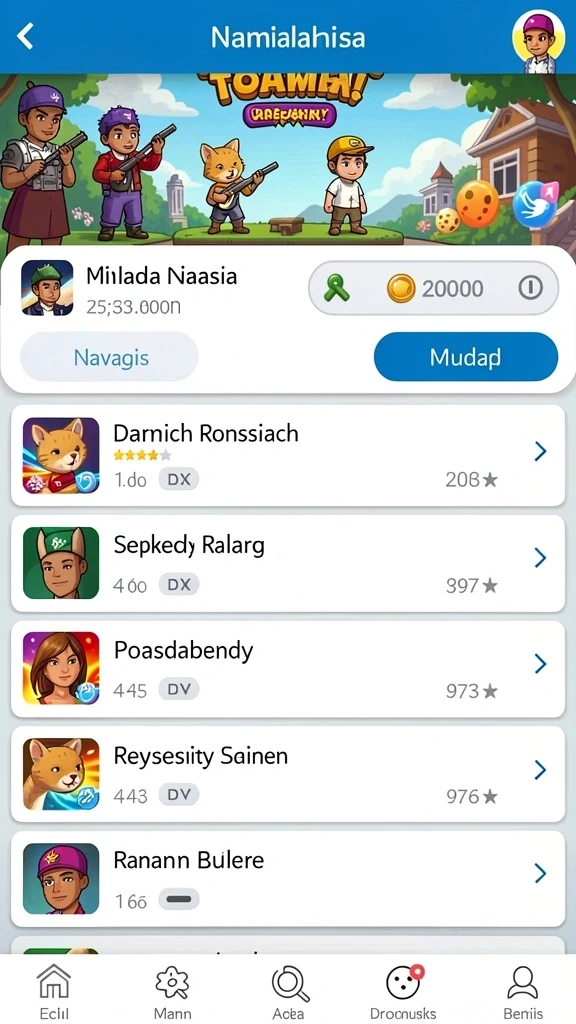This screenshot has width=576, height=1024.
Task: Open the Poasdabendy row
Action: point(288,669)
